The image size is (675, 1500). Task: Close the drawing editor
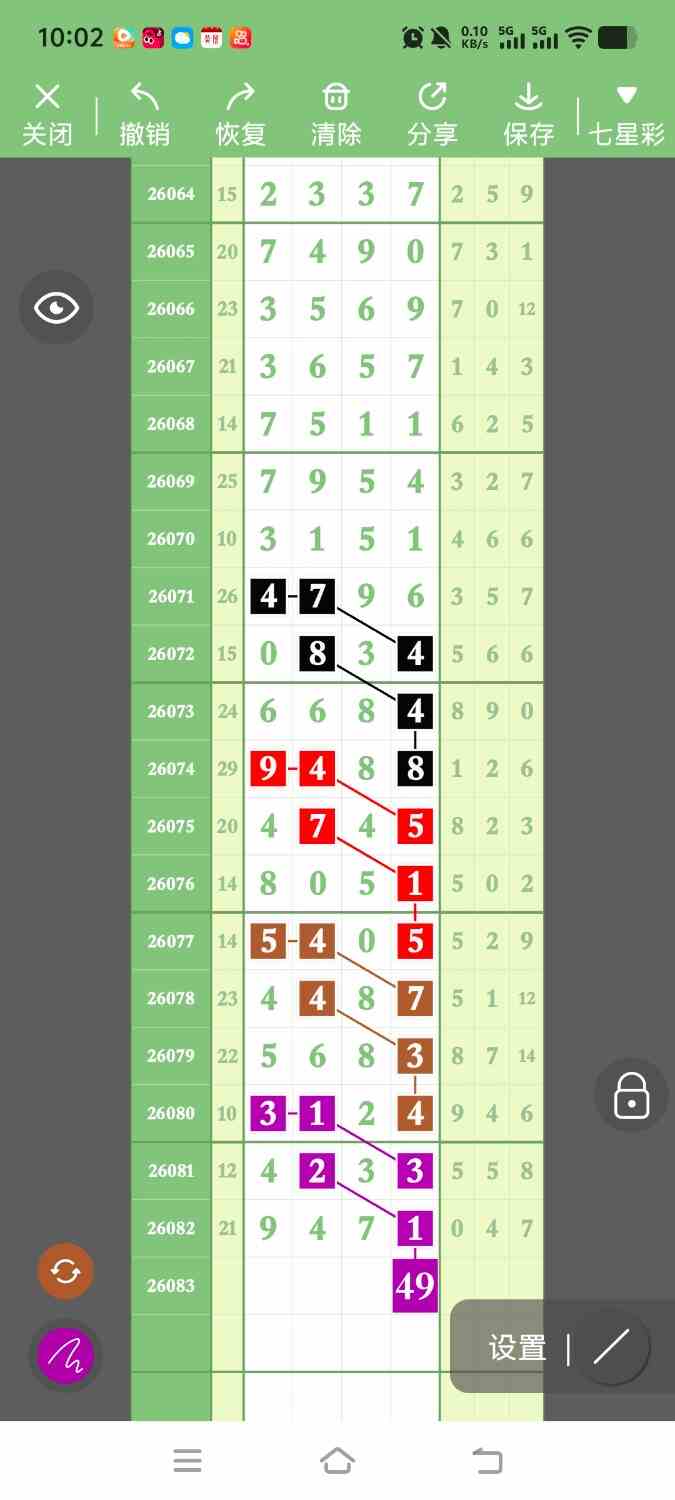click(x=47, y=115)
